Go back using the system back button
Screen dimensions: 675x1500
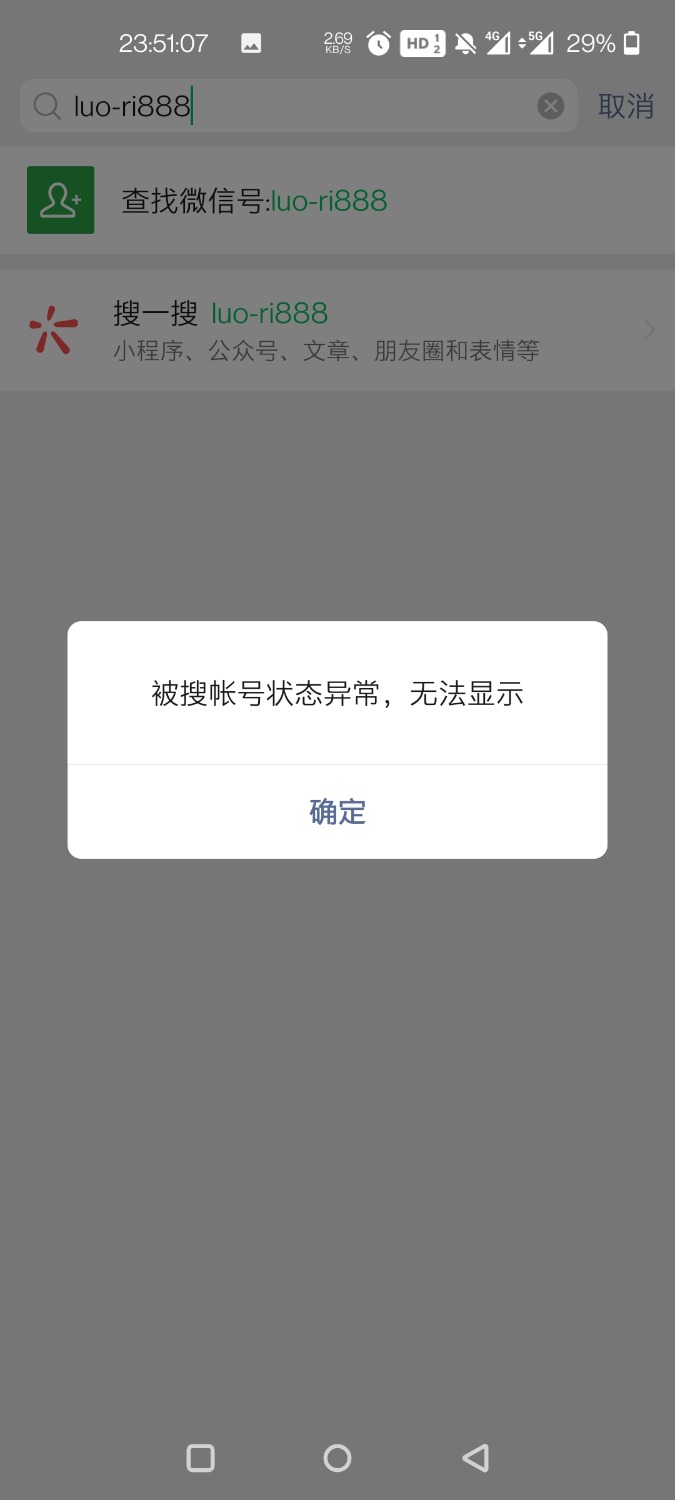coord(475,1458)
